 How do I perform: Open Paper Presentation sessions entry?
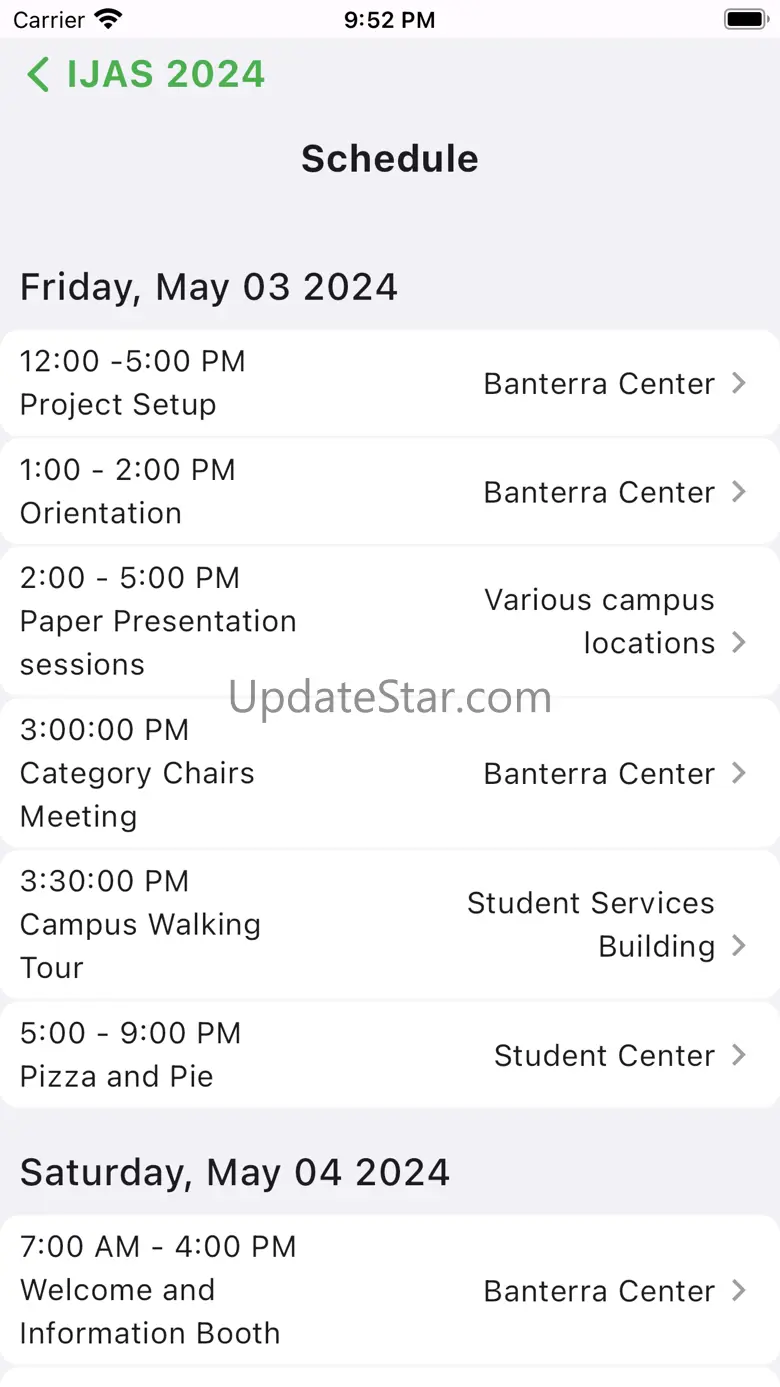point(389,621)
